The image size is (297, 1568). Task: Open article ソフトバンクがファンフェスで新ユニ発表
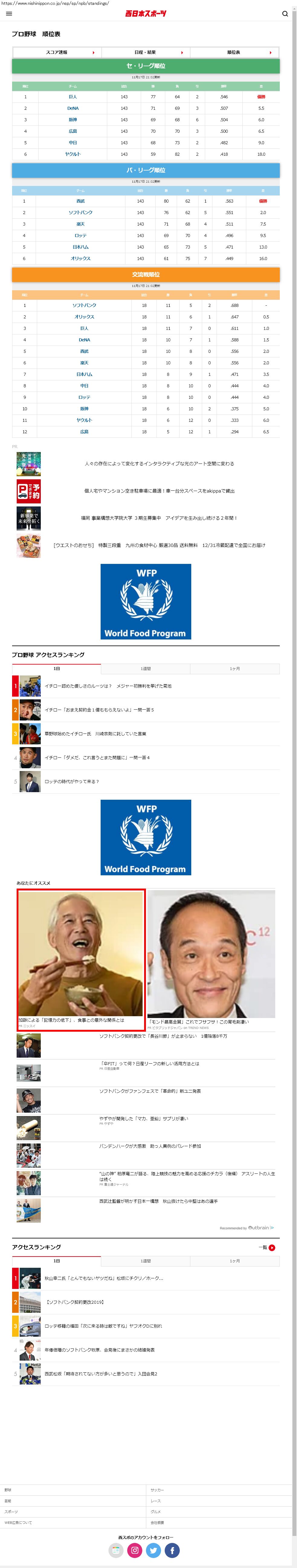pyautogui.click(x=150, y=1091)
